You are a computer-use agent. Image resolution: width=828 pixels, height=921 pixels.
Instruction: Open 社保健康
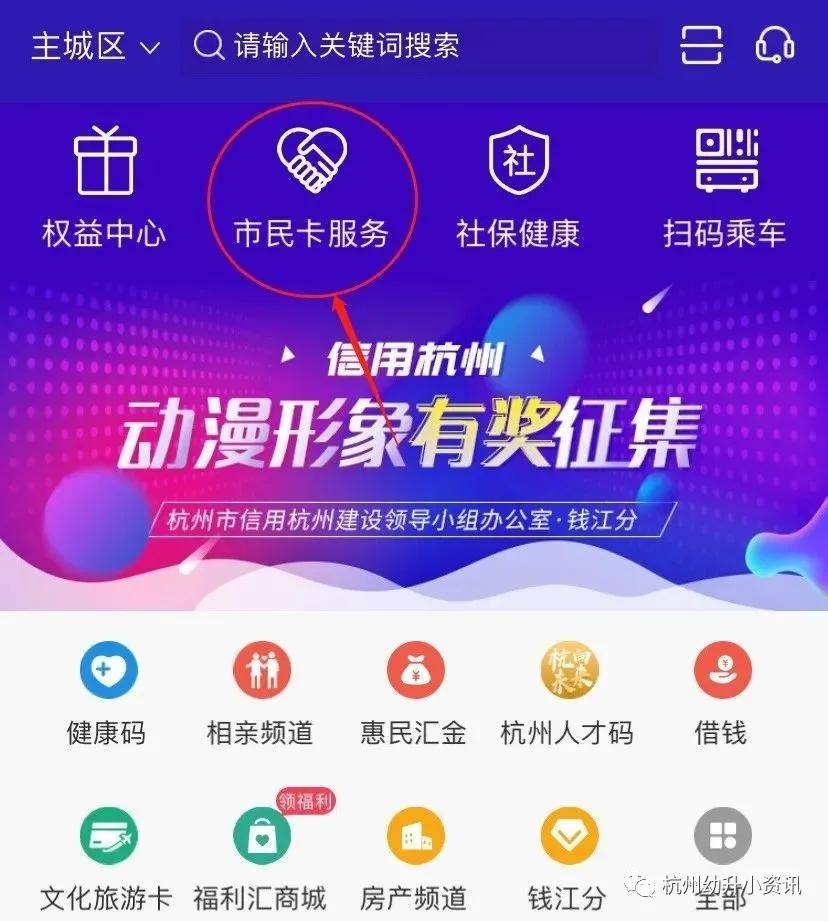pyautogui.click(x=518, y=187)
